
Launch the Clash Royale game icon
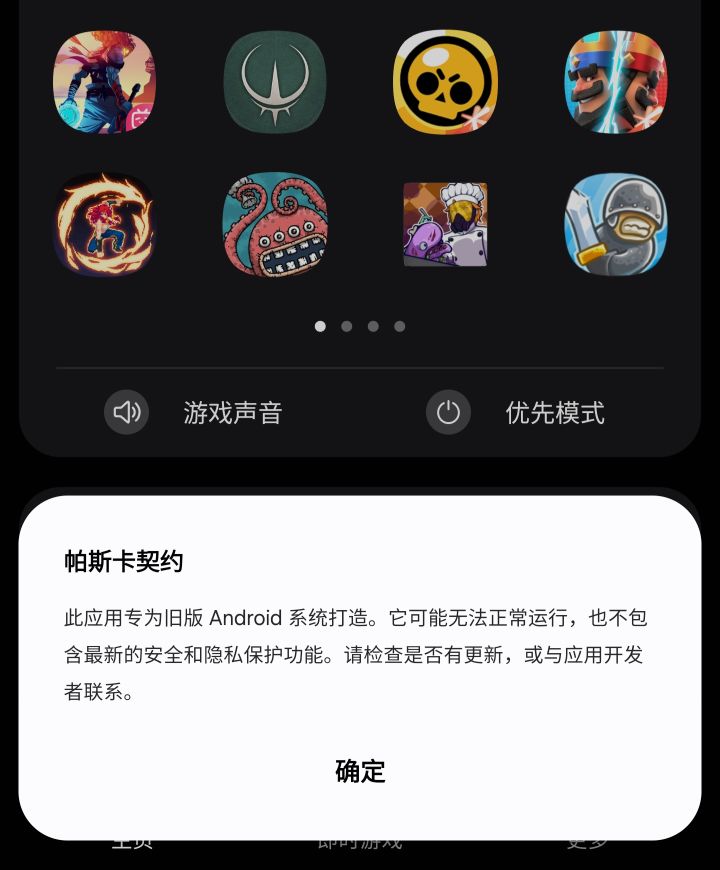click(615, 83)
